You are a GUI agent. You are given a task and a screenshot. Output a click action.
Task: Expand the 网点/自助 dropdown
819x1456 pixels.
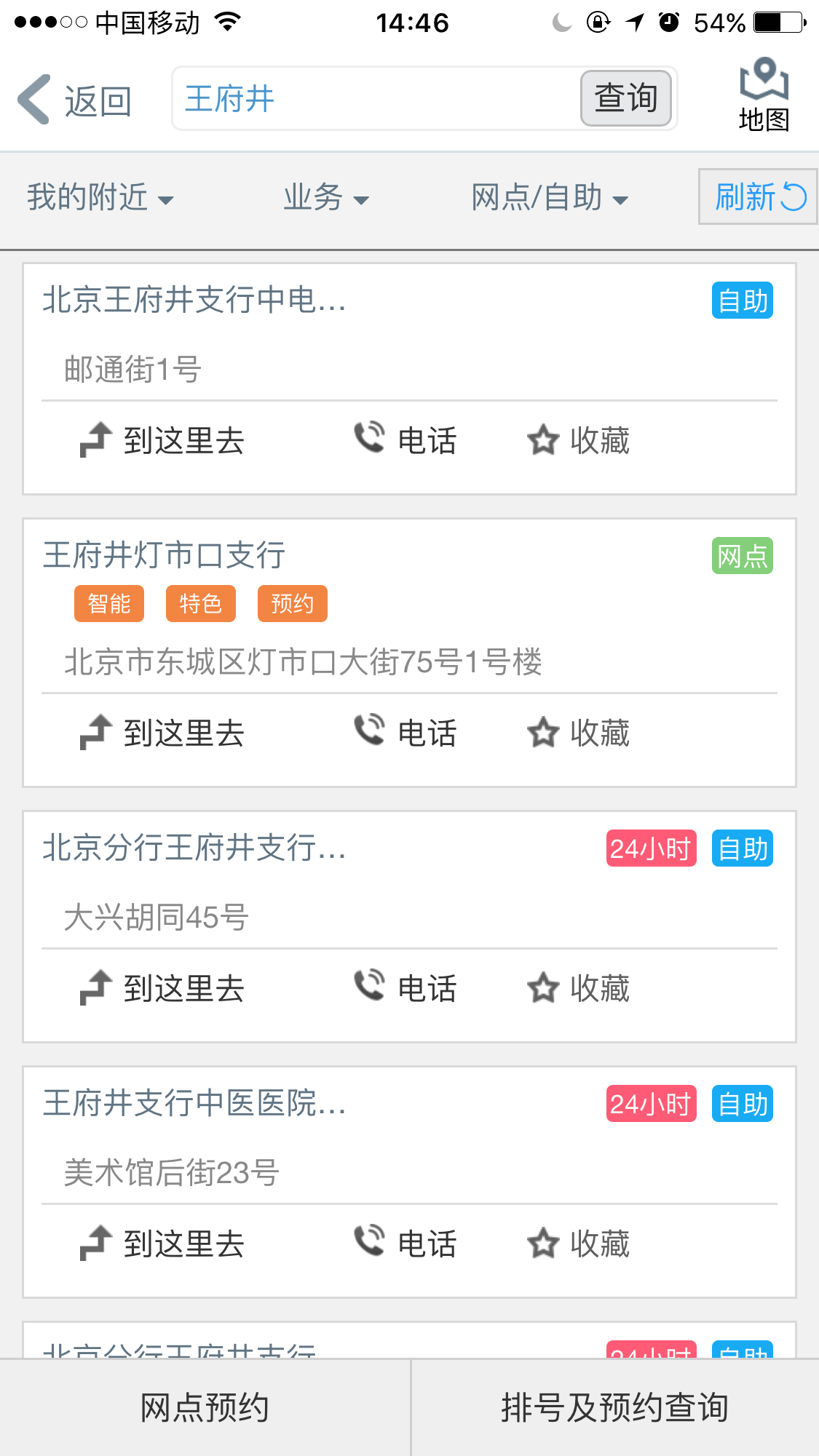tap(550, 197)
